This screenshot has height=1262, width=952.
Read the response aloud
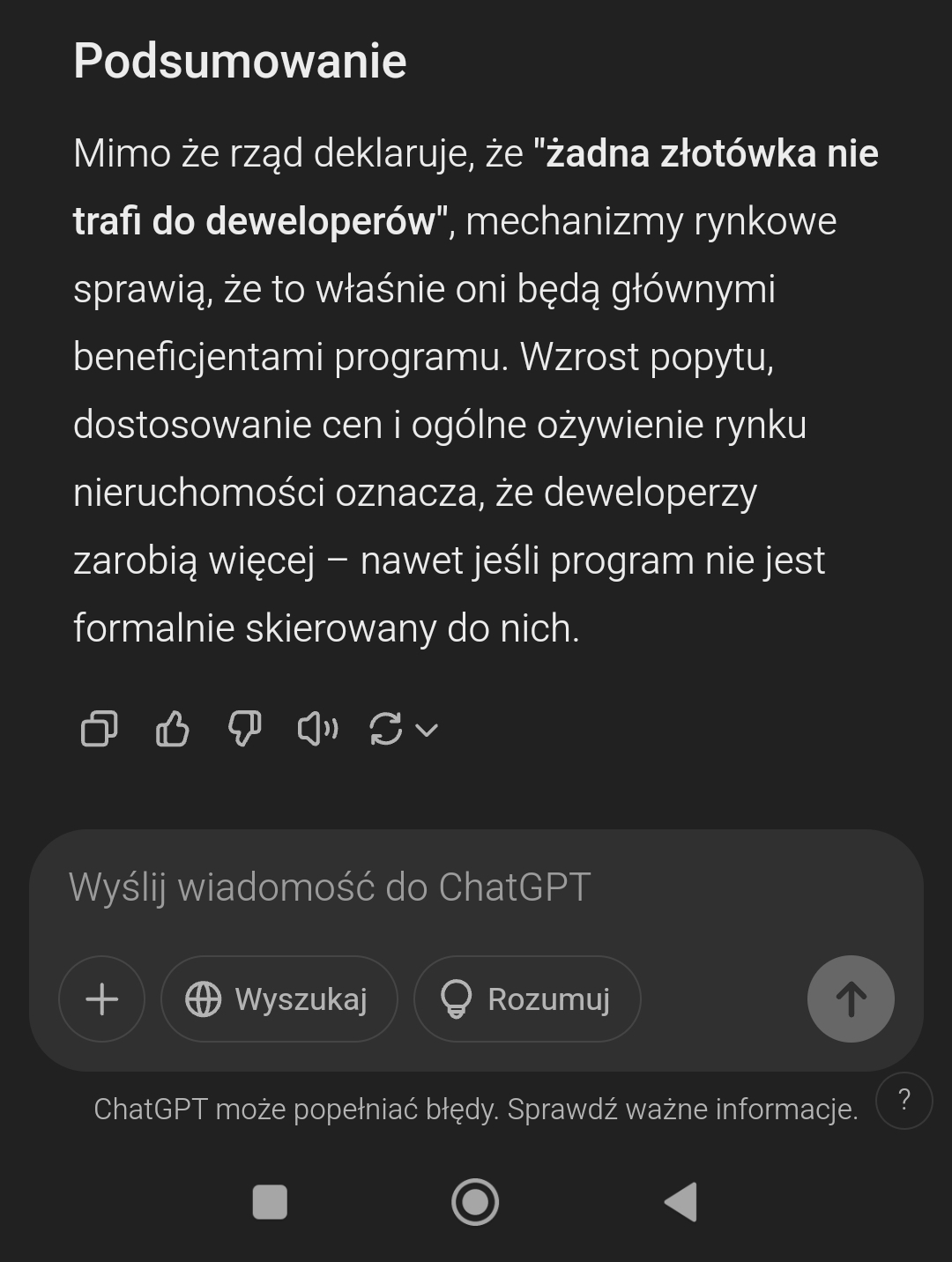coord(317,729)
